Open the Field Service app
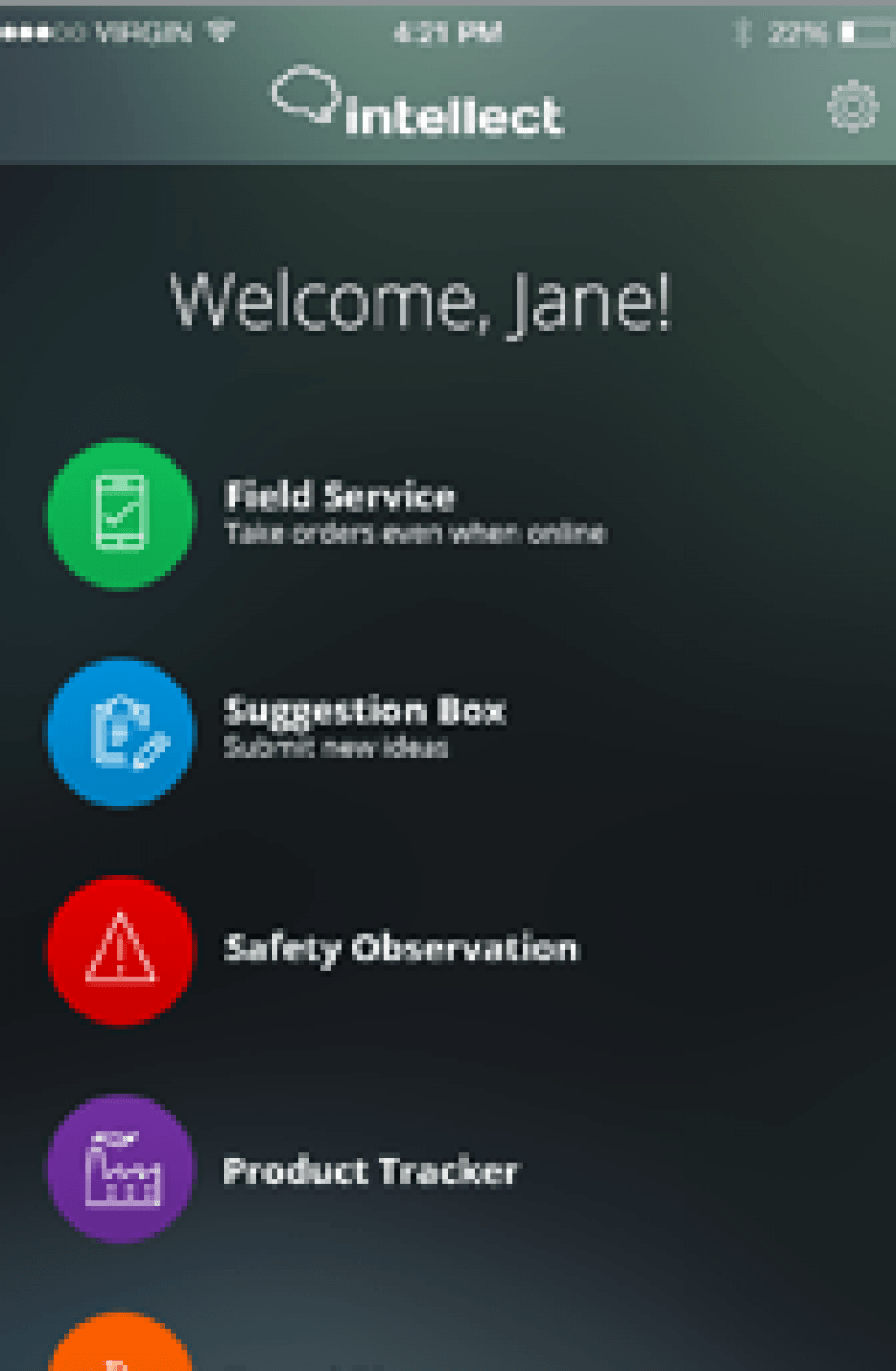Image resolution: width=896 pixels, height=1371 pixels. [x=122, y=514]
